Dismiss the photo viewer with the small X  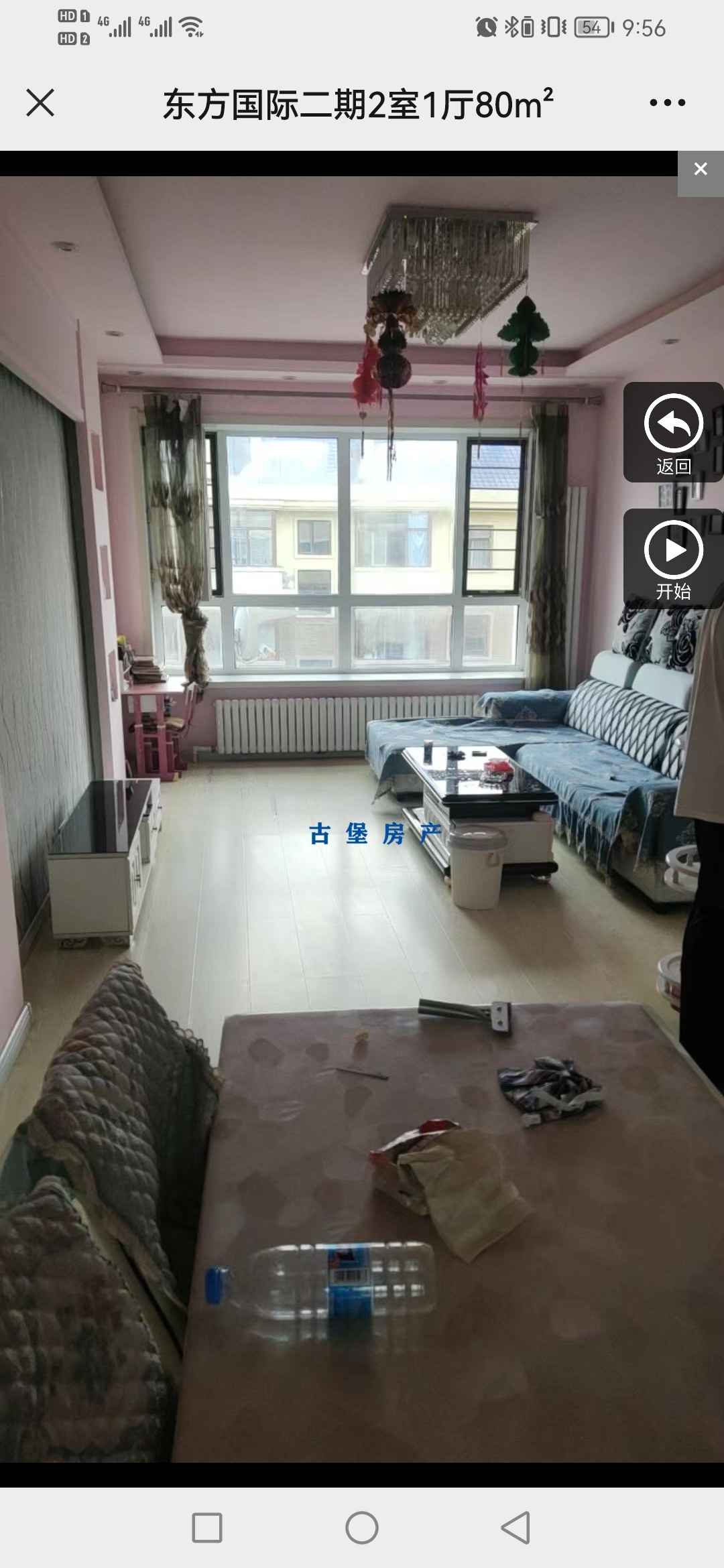point(701,170)
